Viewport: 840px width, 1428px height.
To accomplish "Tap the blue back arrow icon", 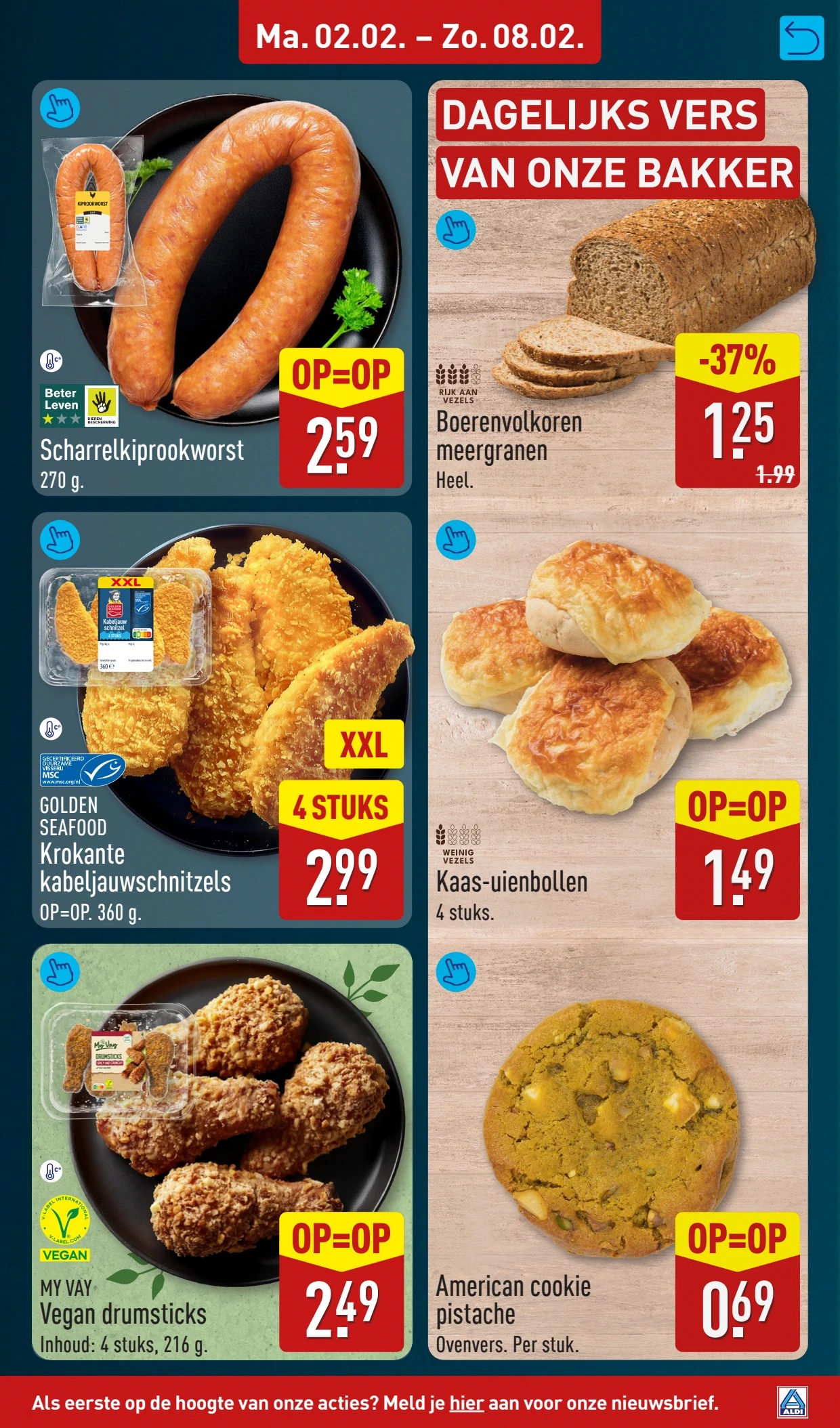I will click(x=801, y=39).
